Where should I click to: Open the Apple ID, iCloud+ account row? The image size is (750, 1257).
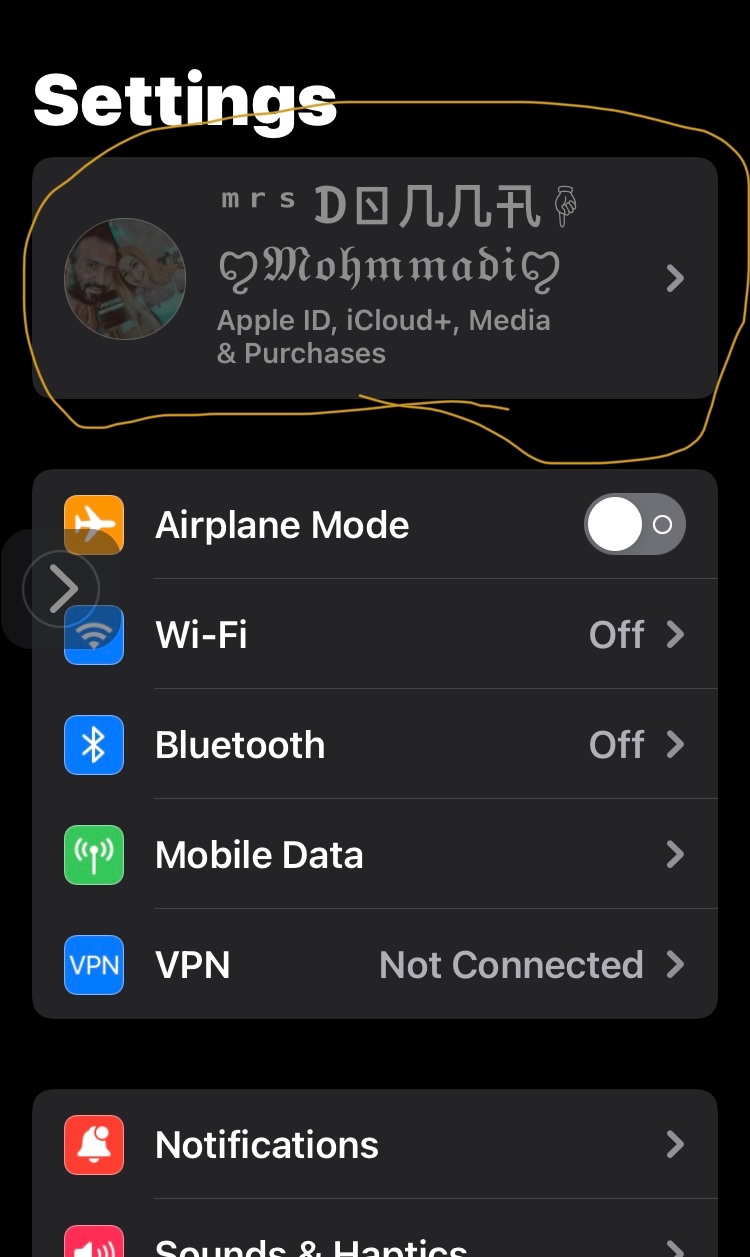tap(375, 278)
